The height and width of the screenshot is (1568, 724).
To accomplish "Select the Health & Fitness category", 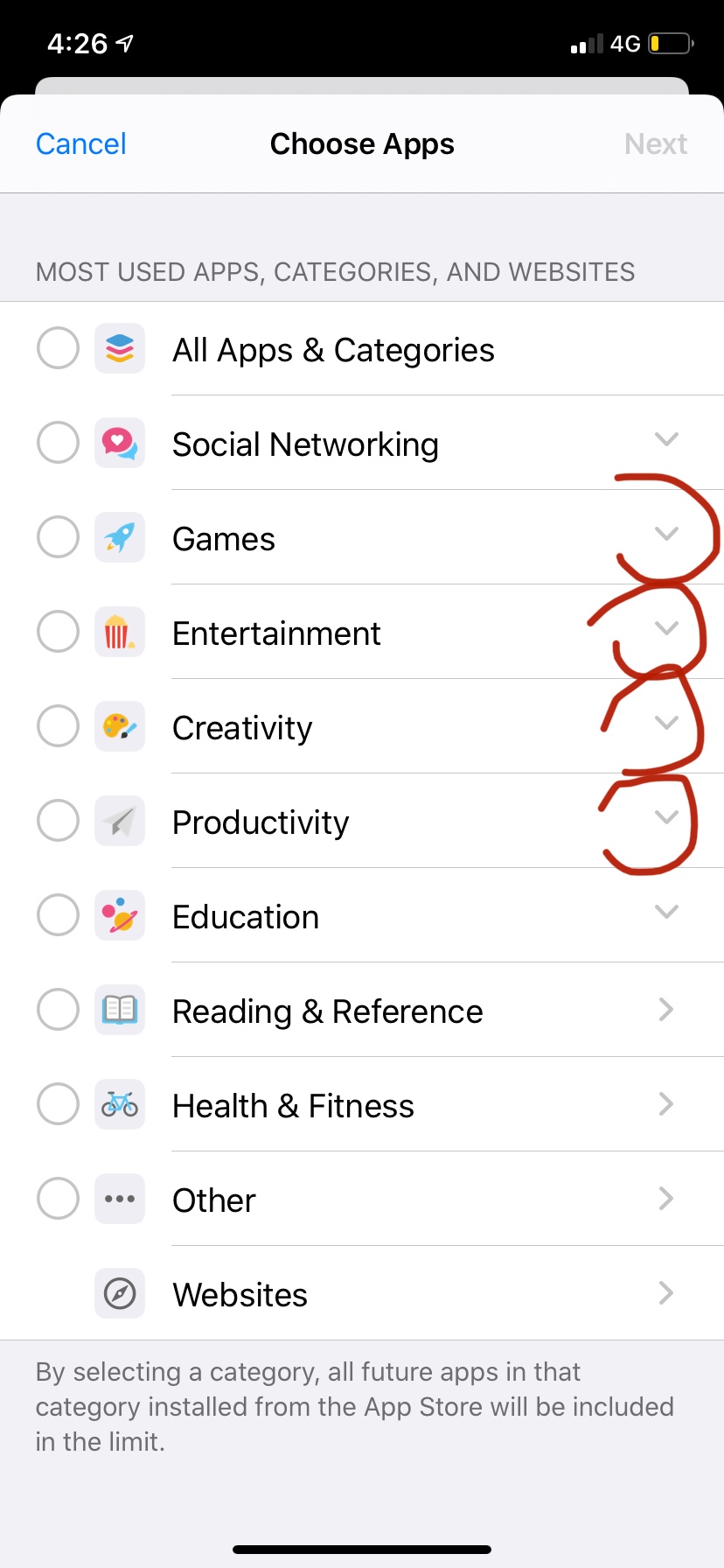I will click(x=58, y=1104).
